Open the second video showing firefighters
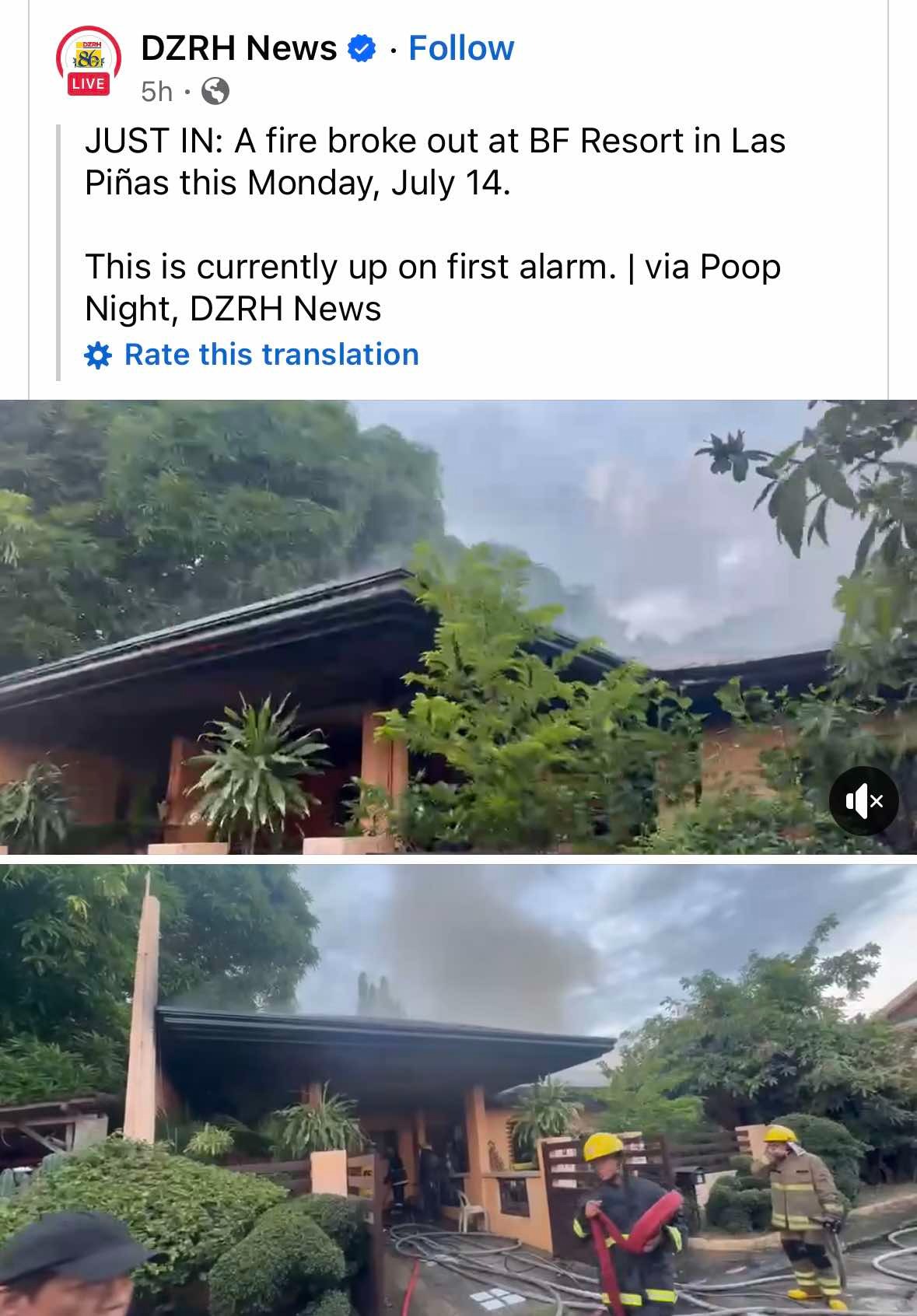 click(x=459, y=1089)
